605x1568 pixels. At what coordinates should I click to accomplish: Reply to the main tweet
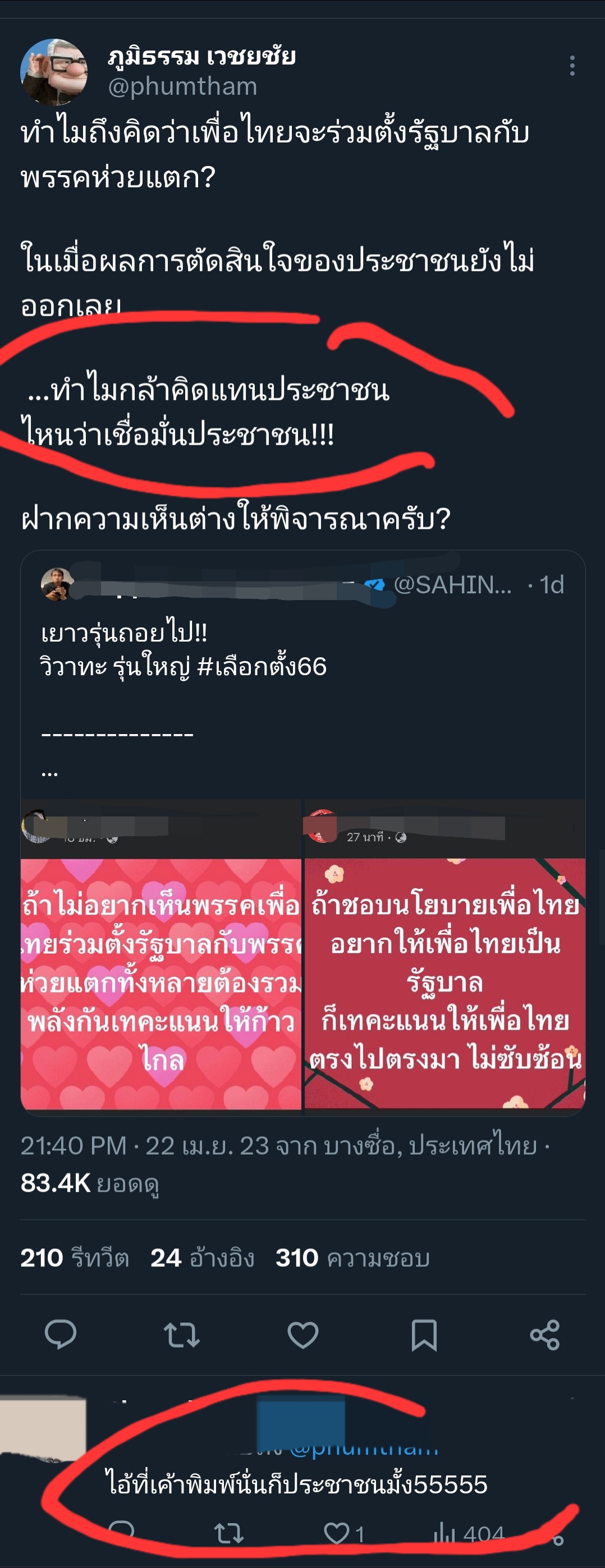(60, 1334)
